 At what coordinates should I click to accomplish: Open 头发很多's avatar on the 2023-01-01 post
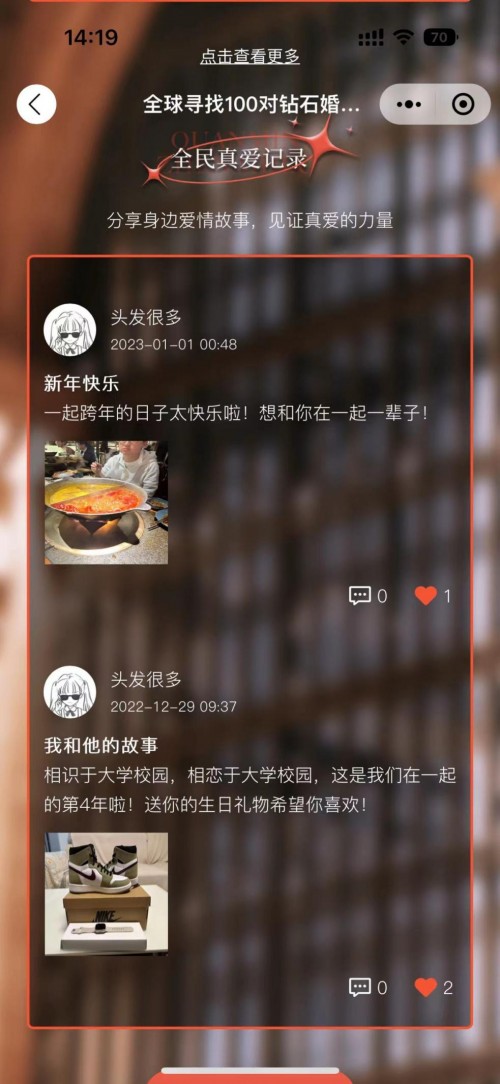click(x=70, y=330)
